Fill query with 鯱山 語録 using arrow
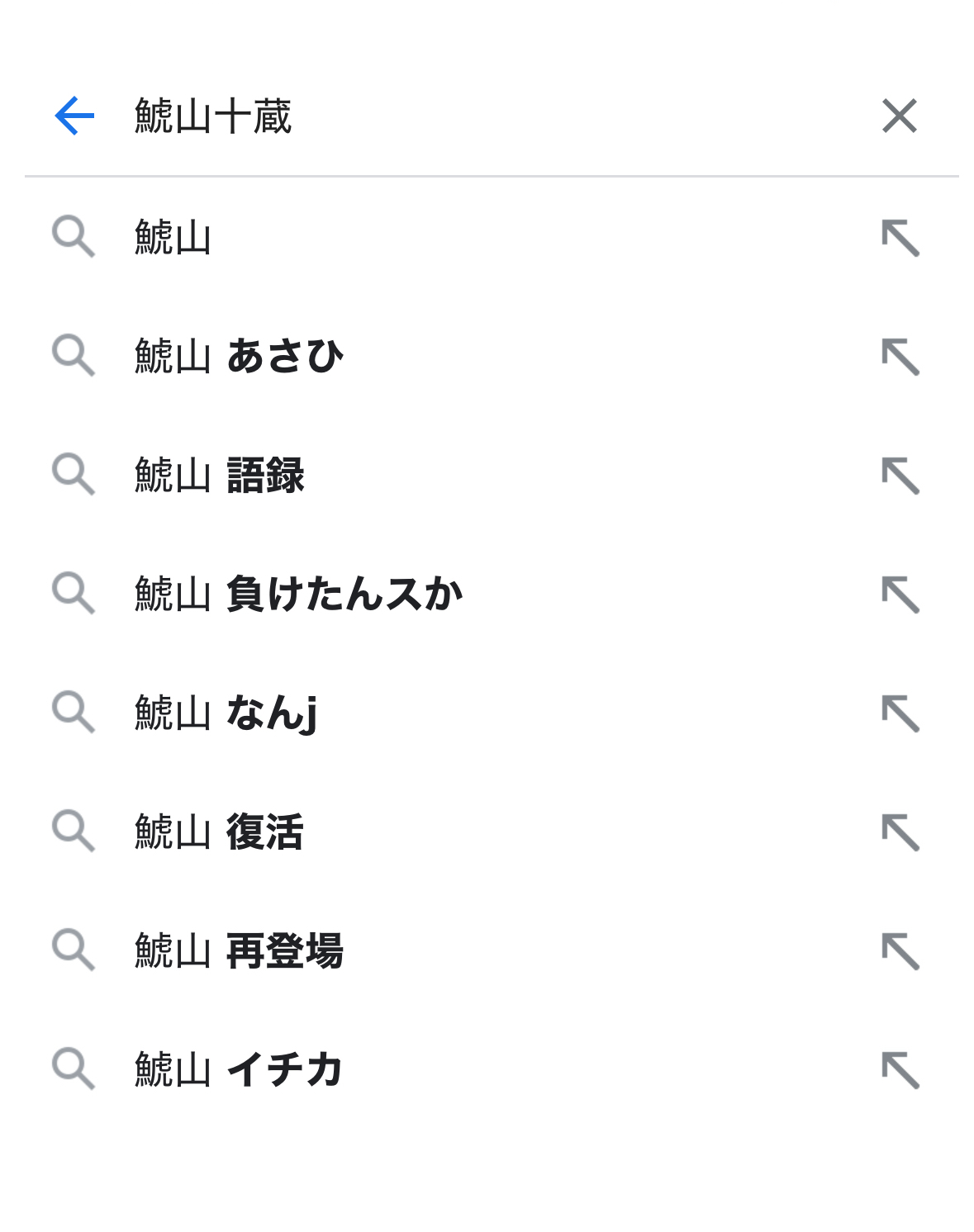 900,476
